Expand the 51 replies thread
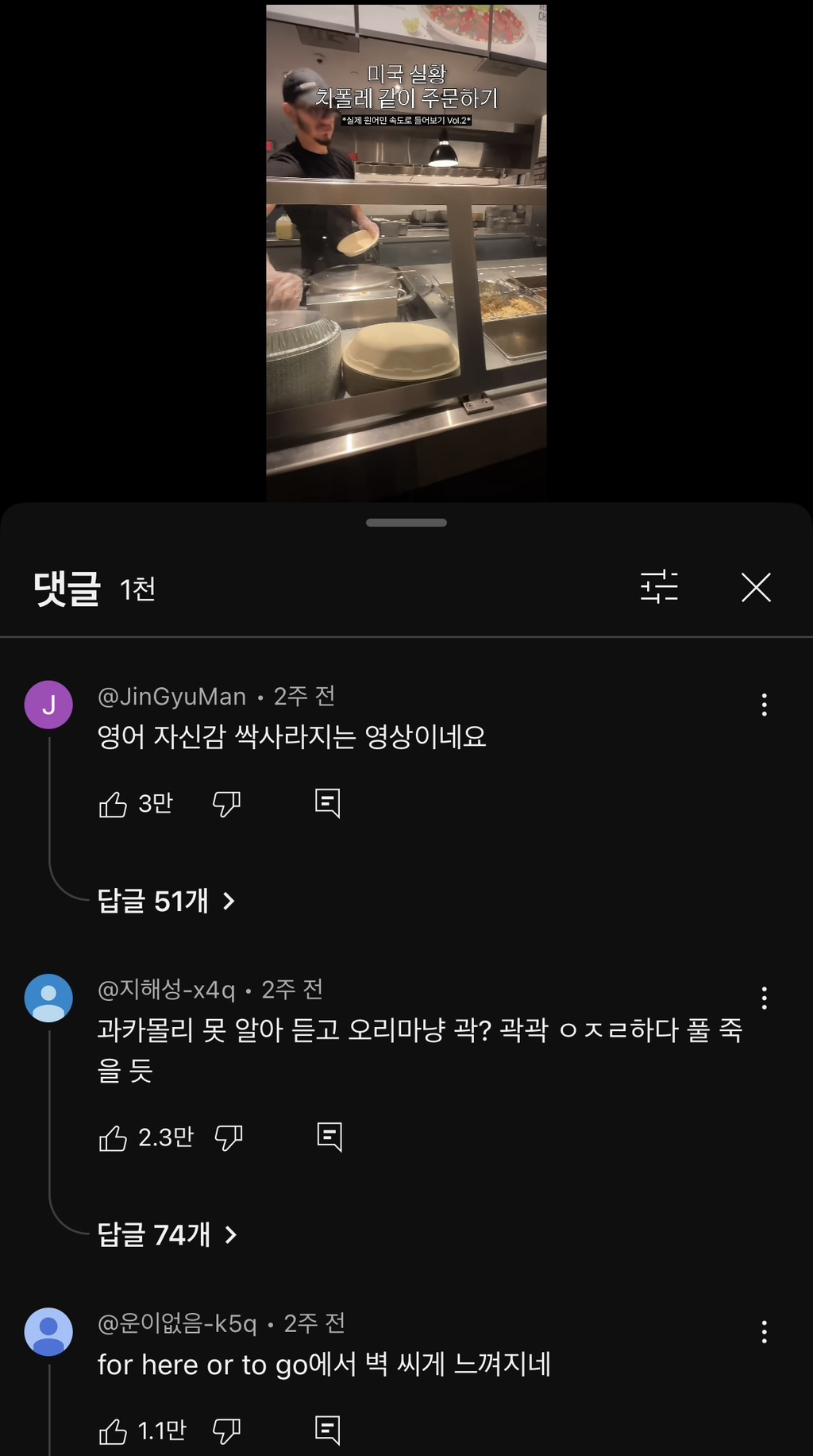This screenshot has width=813, height=1456. pyautogui.click(x=166, y=901)
